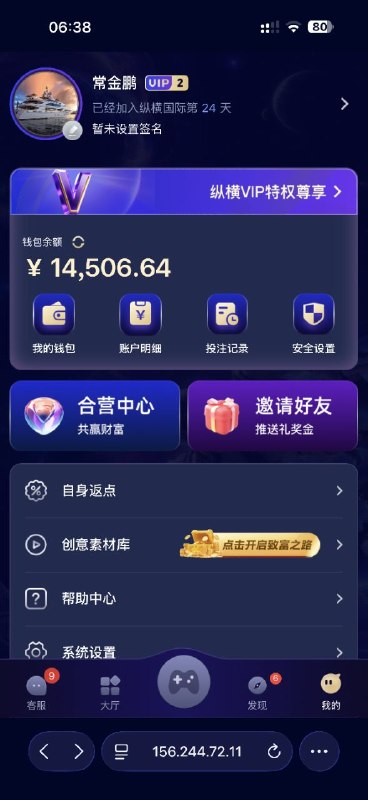Switch to the 发现 tab
368x800 pixels.
pos(258,693)
